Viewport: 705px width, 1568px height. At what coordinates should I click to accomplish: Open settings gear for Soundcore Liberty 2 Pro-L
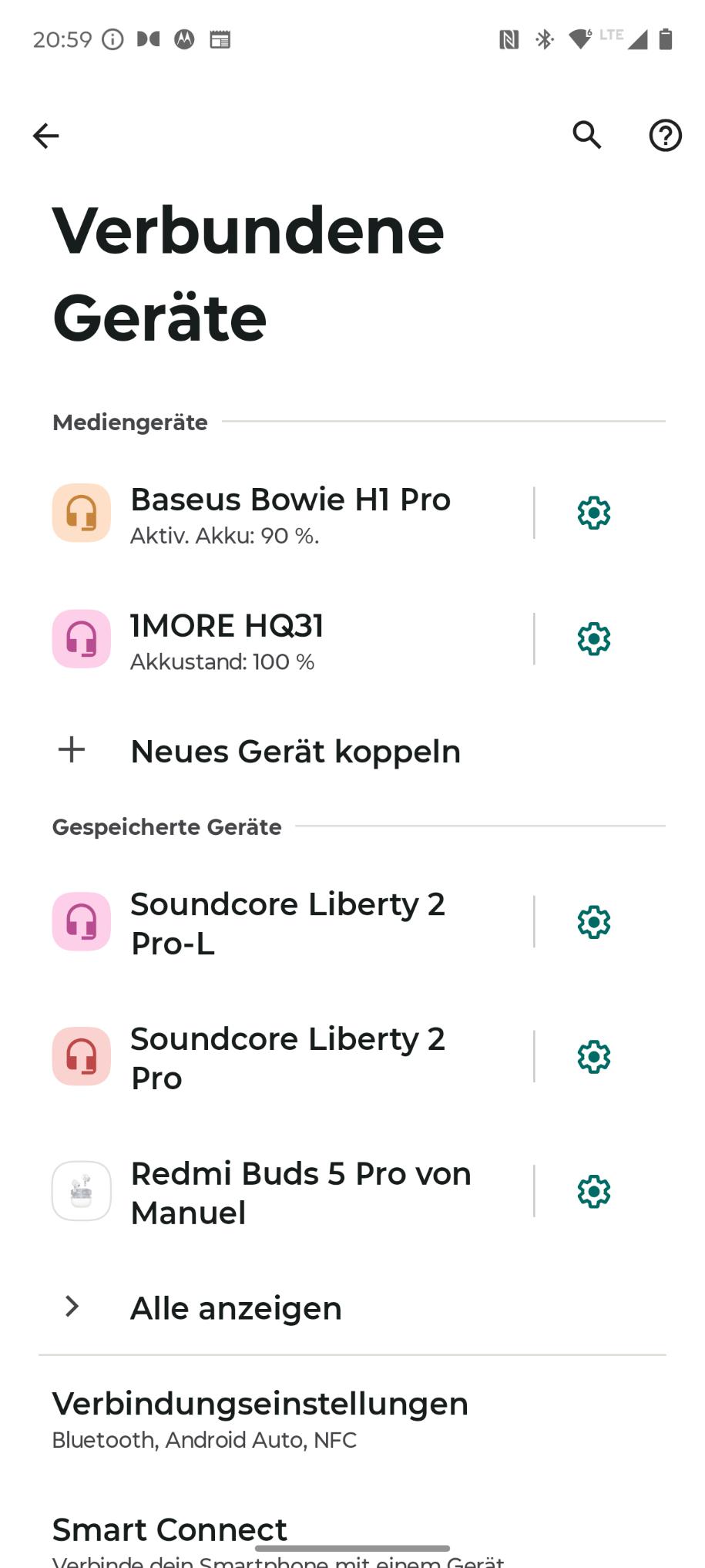593,922
